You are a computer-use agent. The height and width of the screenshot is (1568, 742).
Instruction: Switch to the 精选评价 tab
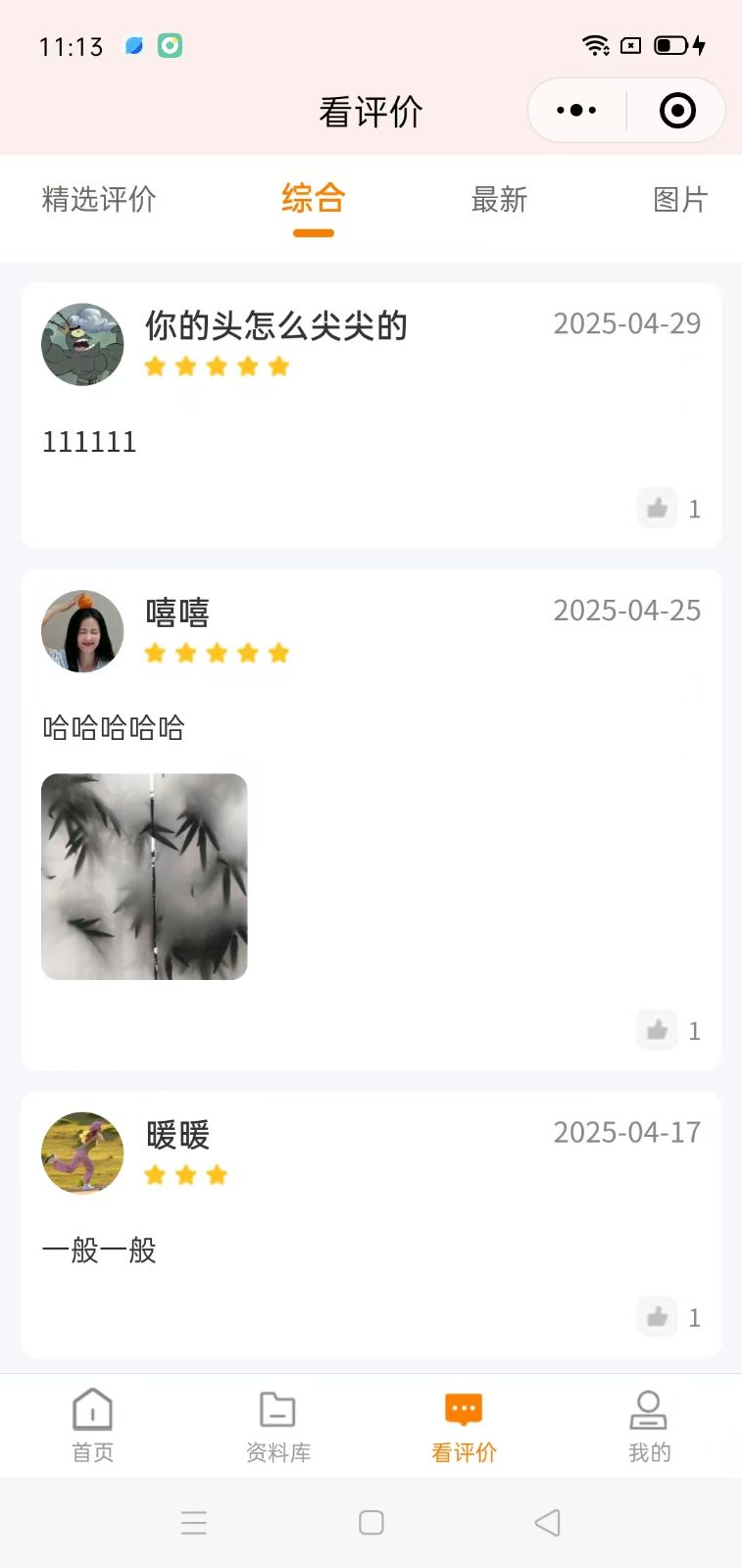click(99, 199)
